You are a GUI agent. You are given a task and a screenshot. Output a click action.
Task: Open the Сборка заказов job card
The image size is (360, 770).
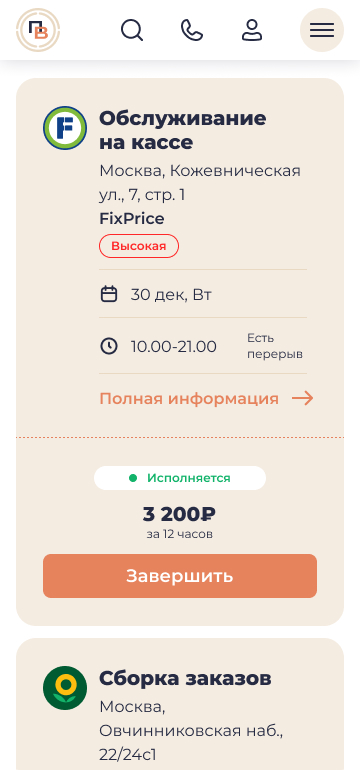tap(180, 704)
